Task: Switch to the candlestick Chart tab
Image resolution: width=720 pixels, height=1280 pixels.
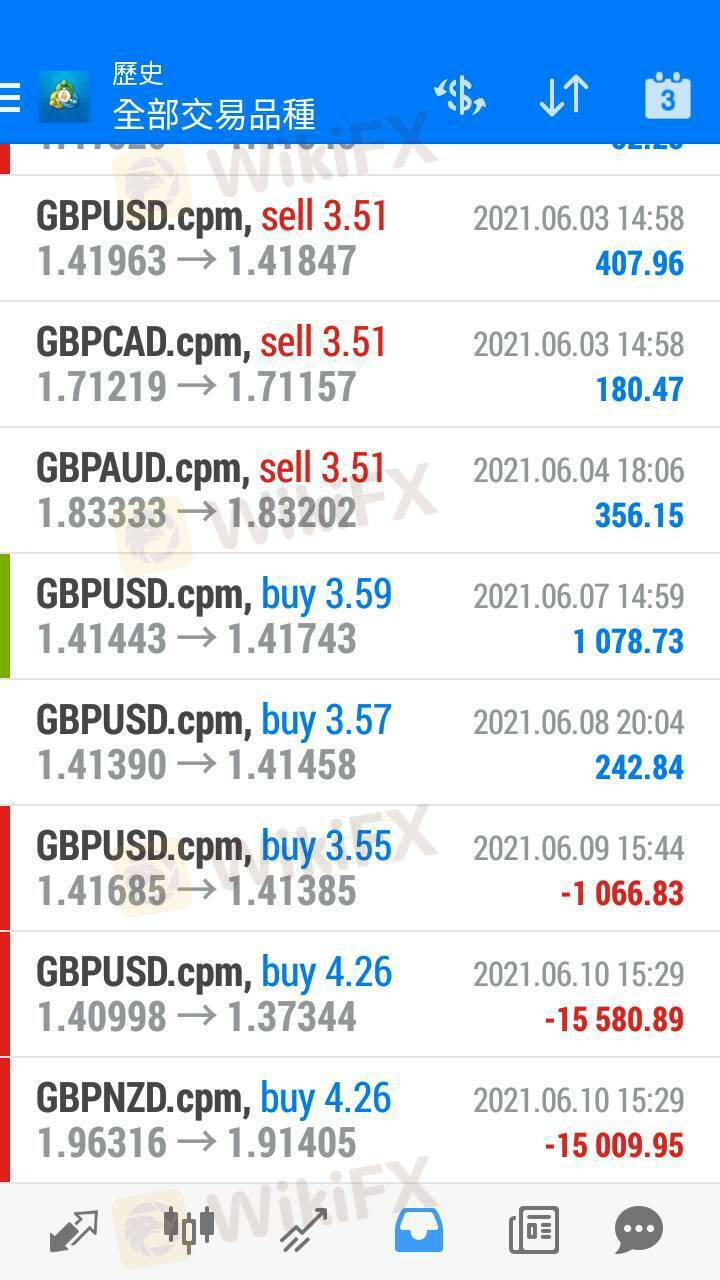Action: pyautogui.click(x=189, y=1228)
